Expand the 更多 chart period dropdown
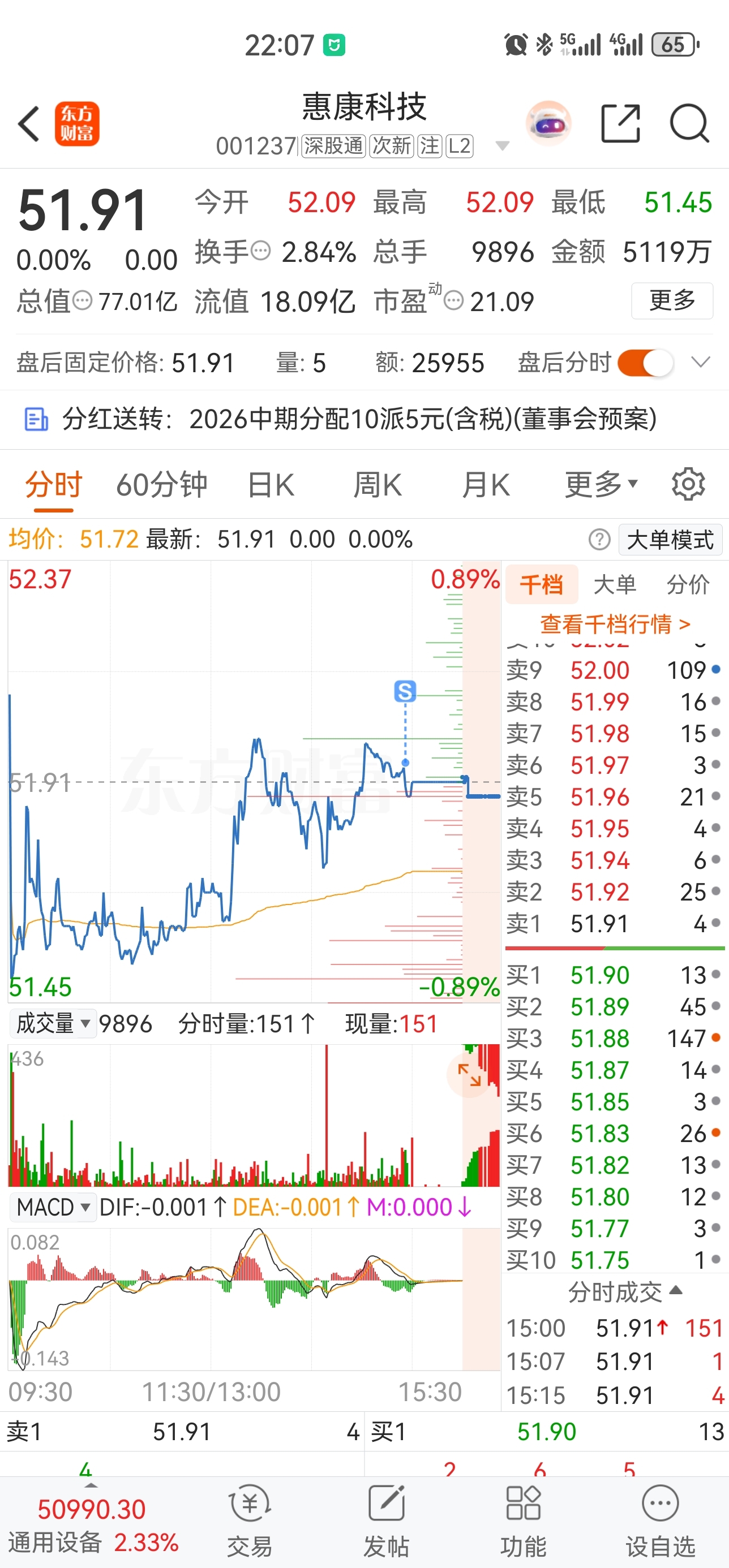 pos(601,485)
